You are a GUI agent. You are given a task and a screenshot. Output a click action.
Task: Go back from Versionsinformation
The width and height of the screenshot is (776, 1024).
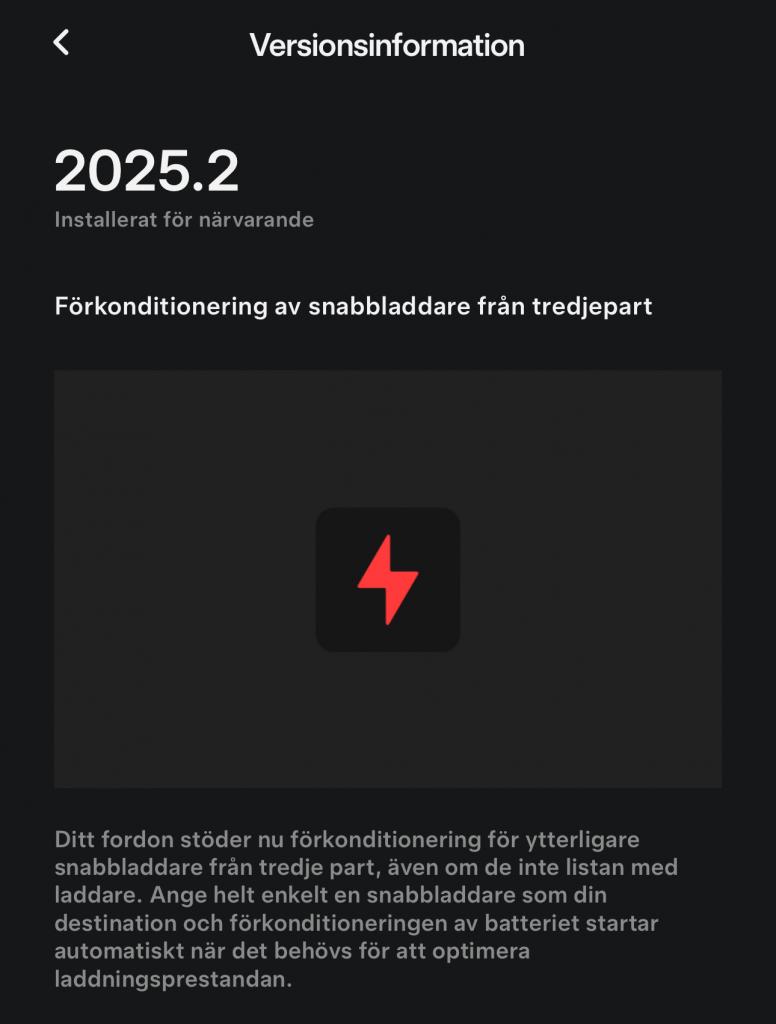tap(62, 42)
